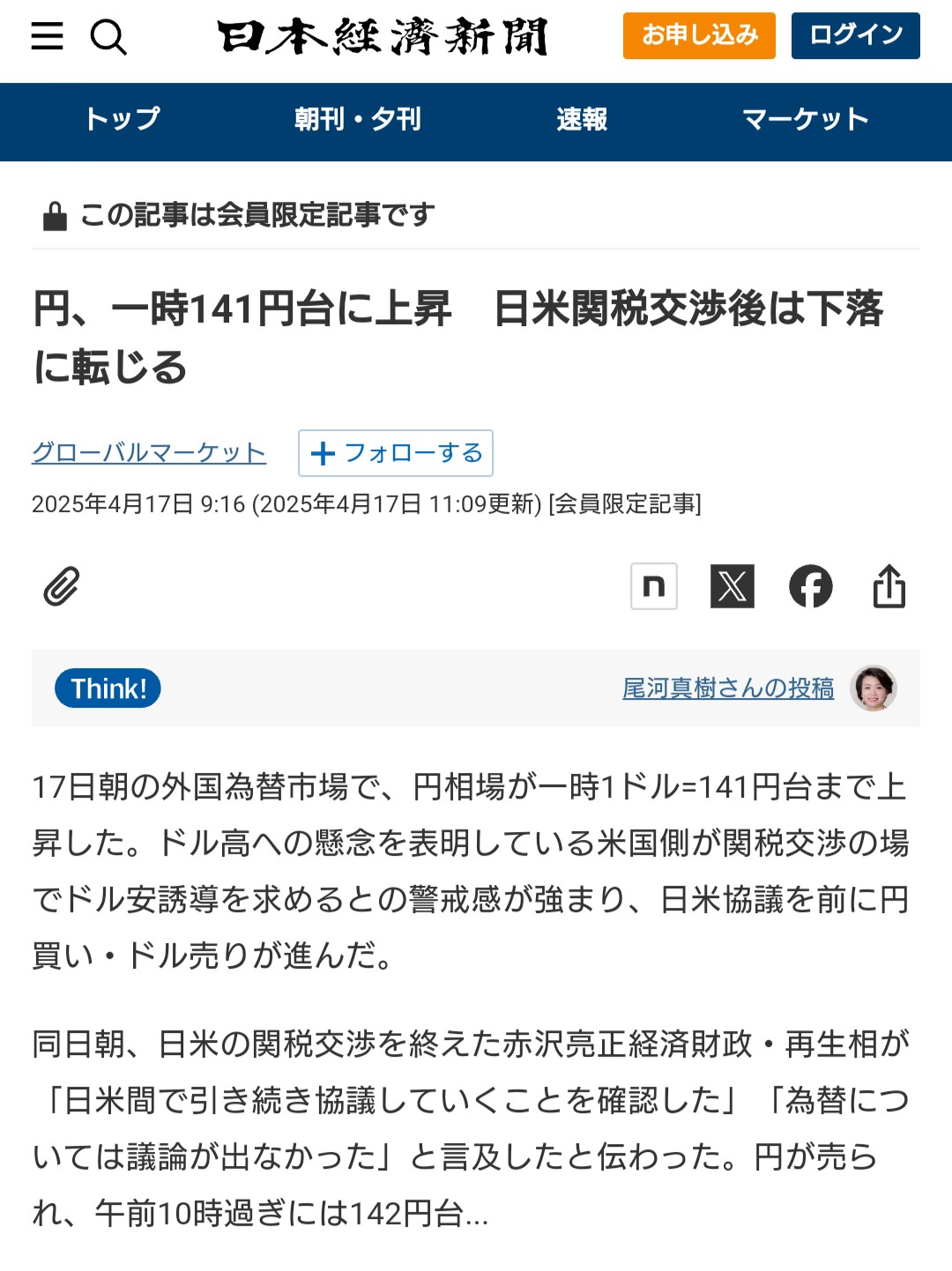Switch to the 朝刊・夕刊 tab
The height and width of the screenshot is (1271, 952).
coord(358,119)
